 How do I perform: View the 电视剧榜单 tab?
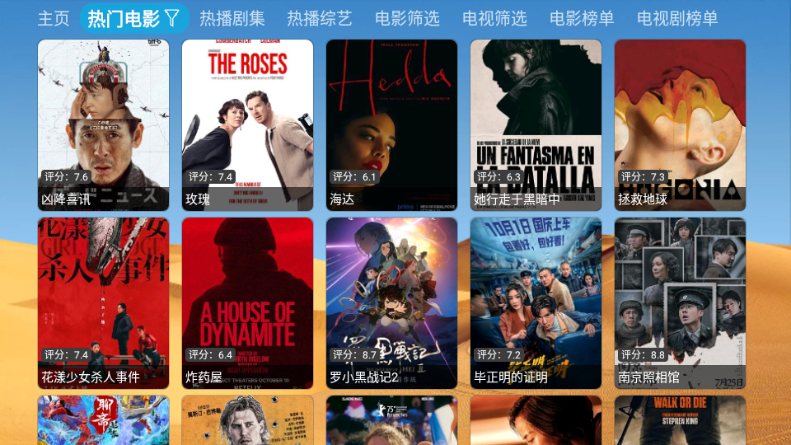(677, 18)
